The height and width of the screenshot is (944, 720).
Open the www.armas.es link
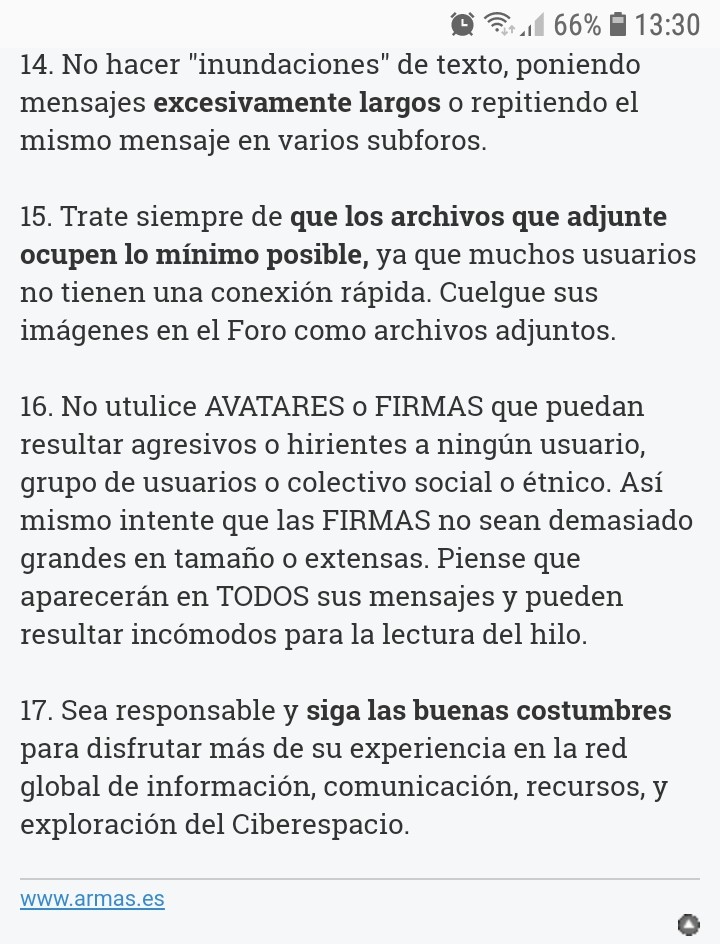tap(92, 898)
